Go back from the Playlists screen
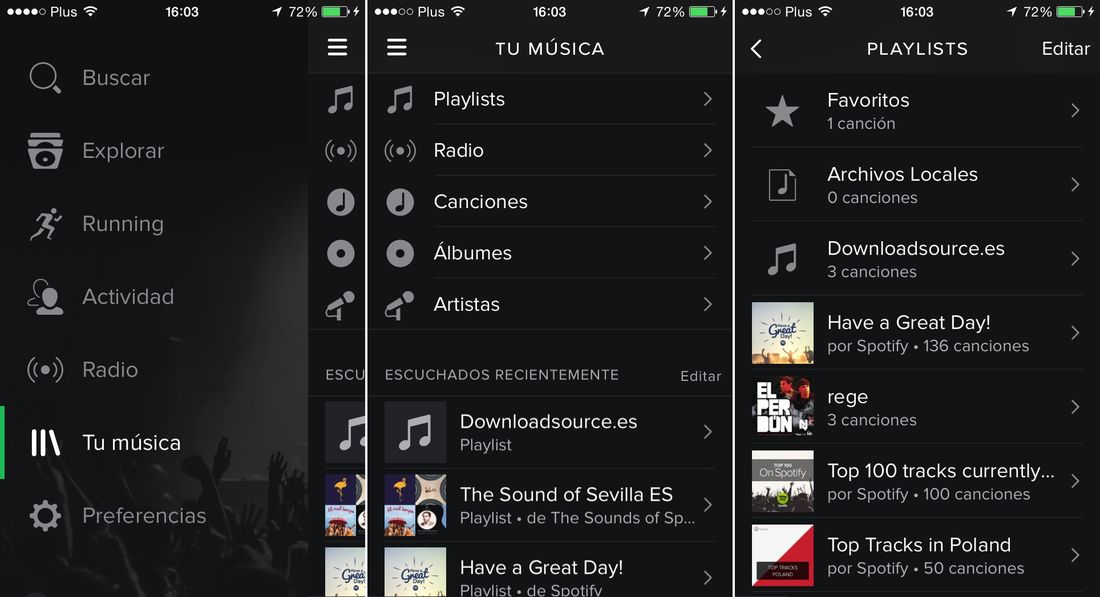This screenshot has height=597, width=1100. point(757,48)
